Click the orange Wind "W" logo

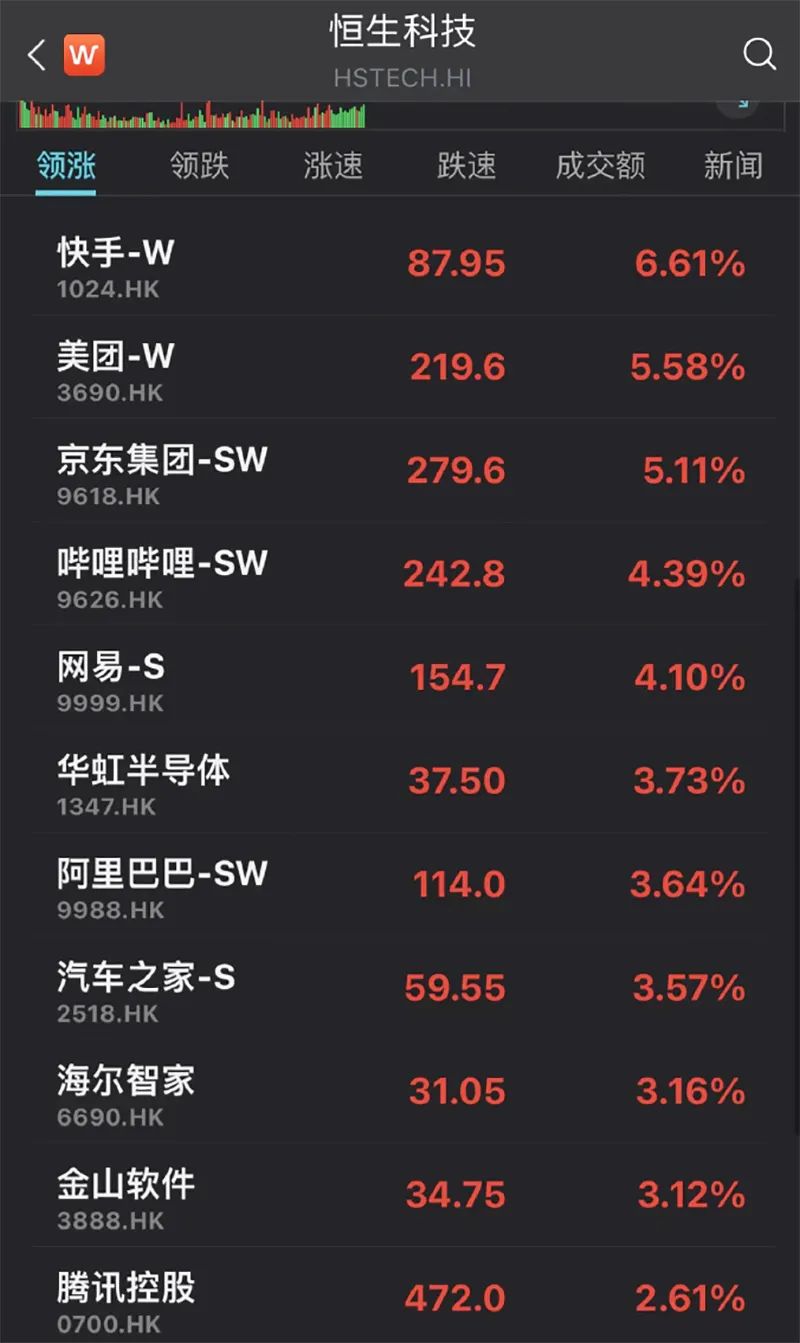point(84,54)
